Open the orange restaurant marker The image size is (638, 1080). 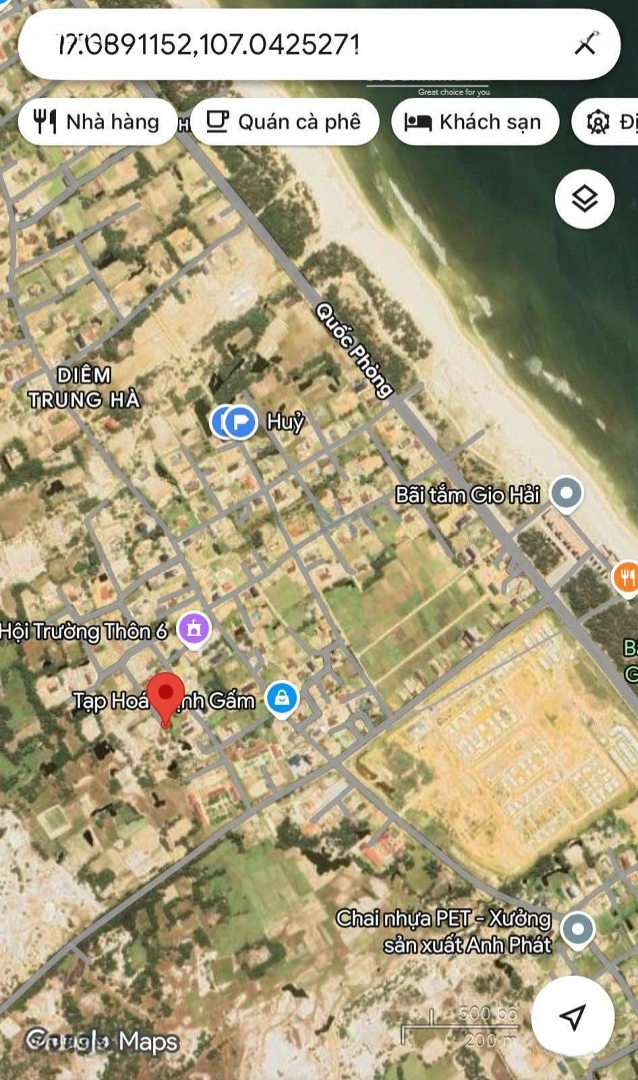point(627,578)
